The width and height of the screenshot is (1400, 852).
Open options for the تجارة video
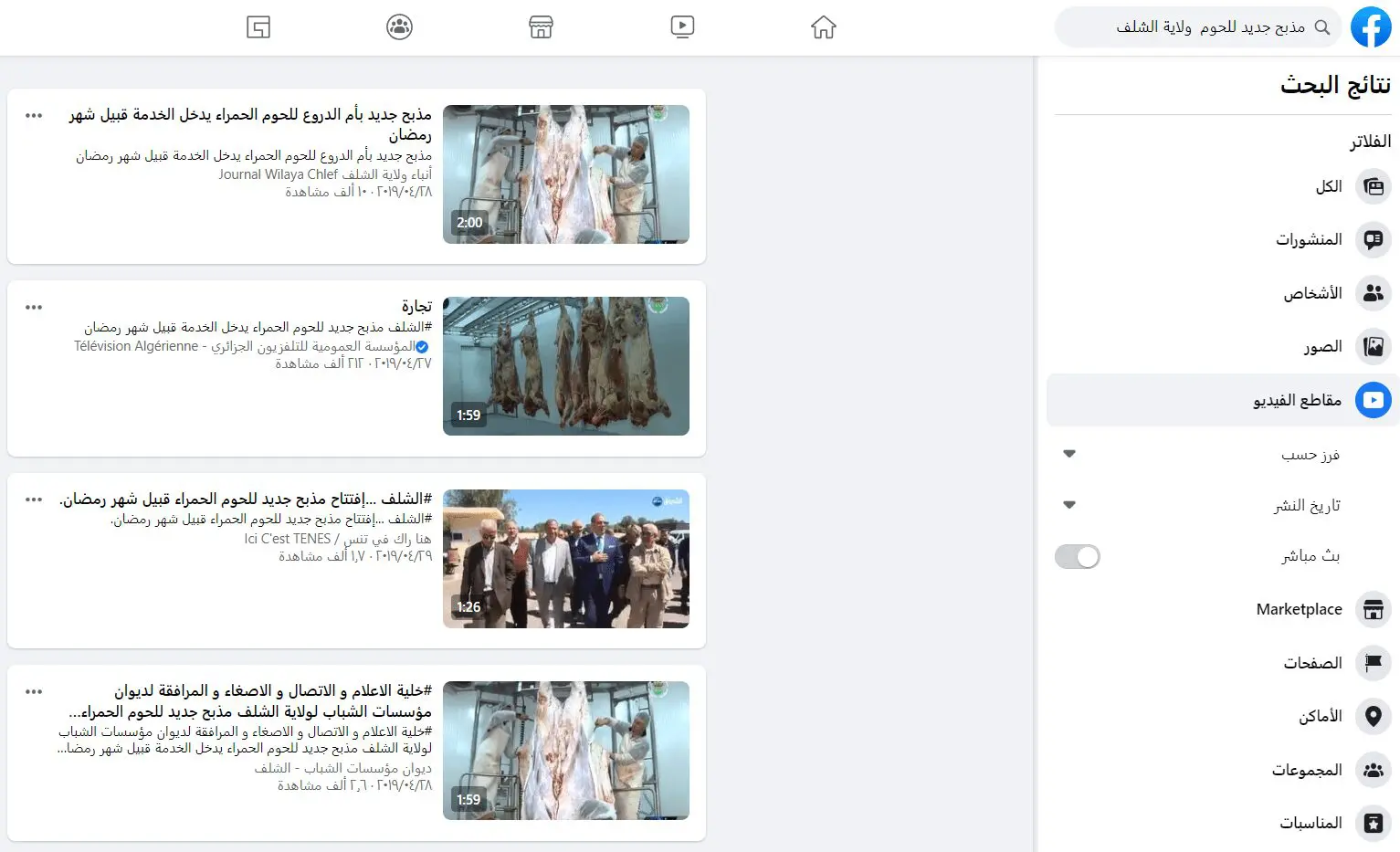point(34,308)
